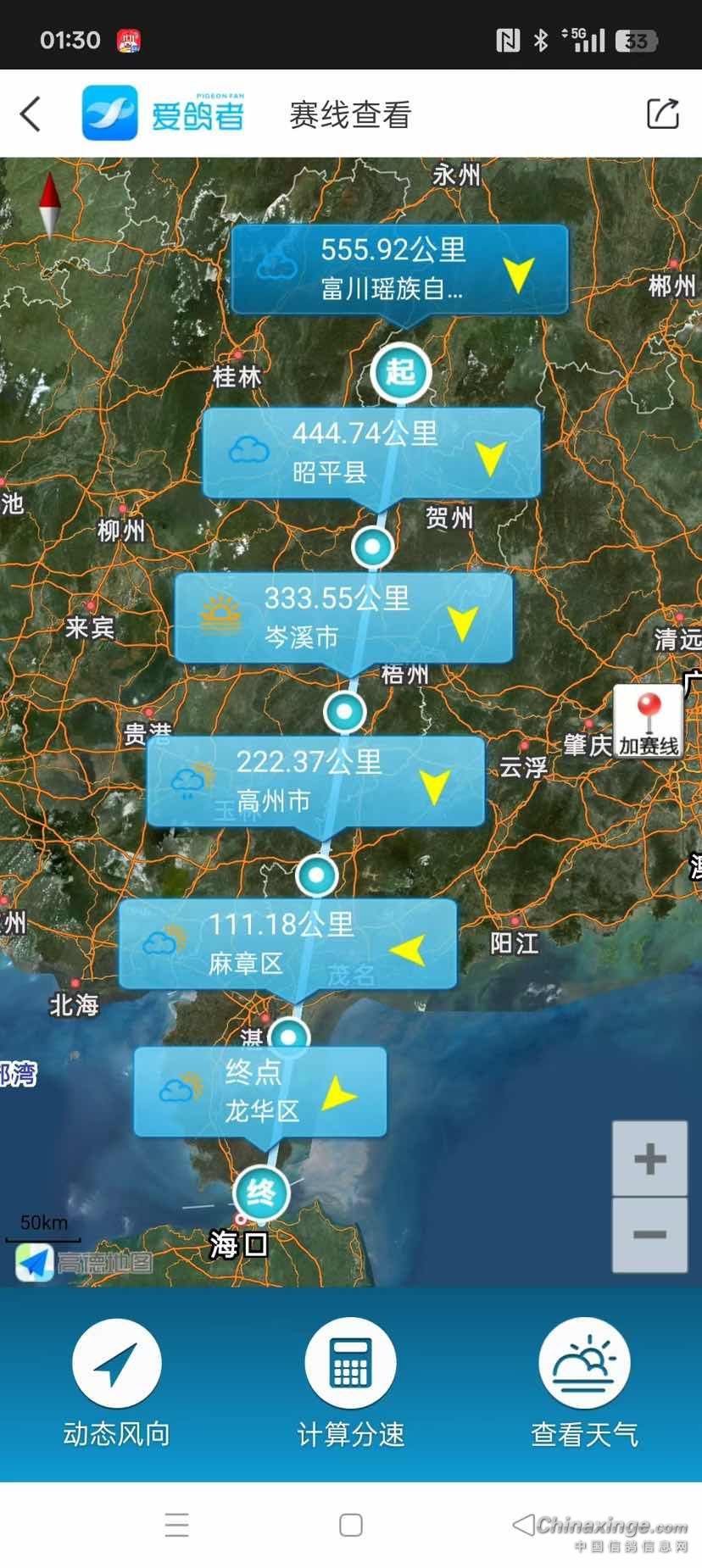
Task: Tap the 加赛线 add-route pin button
Action: (x=649, y=722)
